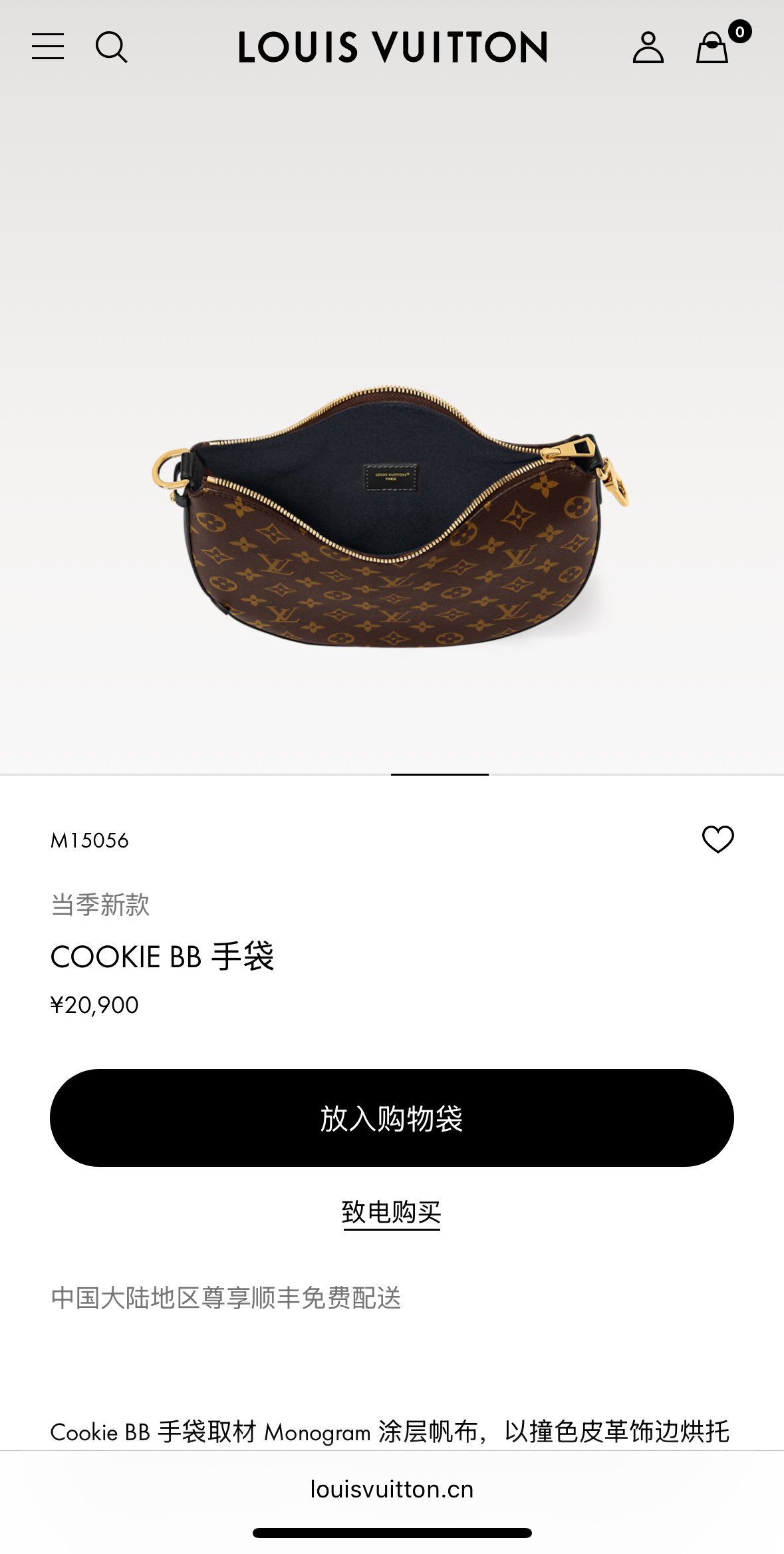
Task: Open the Cookie BB product image
Action: 392,516
